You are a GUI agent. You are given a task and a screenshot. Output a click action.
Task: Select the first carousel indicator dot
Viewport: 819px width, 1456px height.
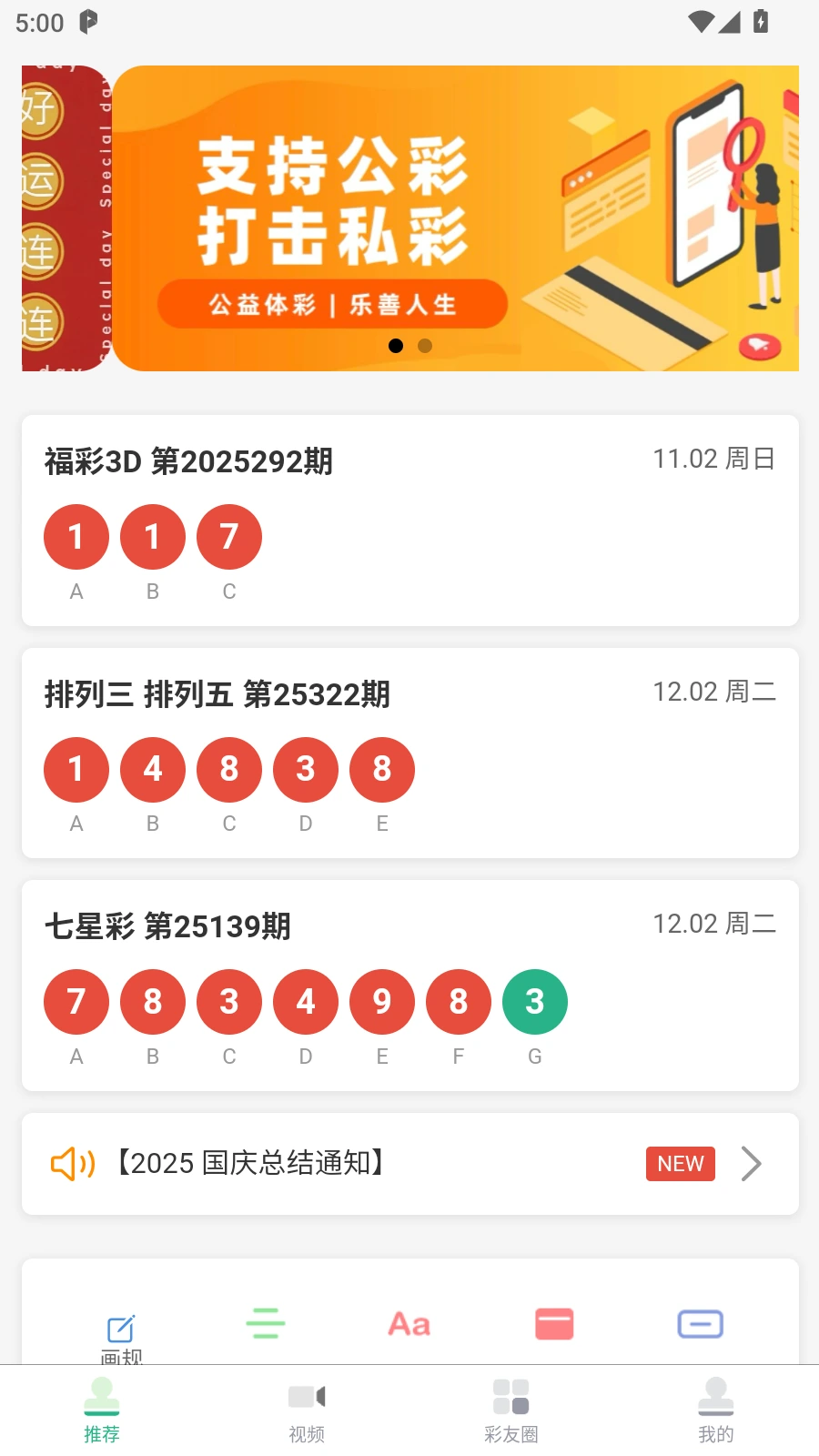point(396,346)
